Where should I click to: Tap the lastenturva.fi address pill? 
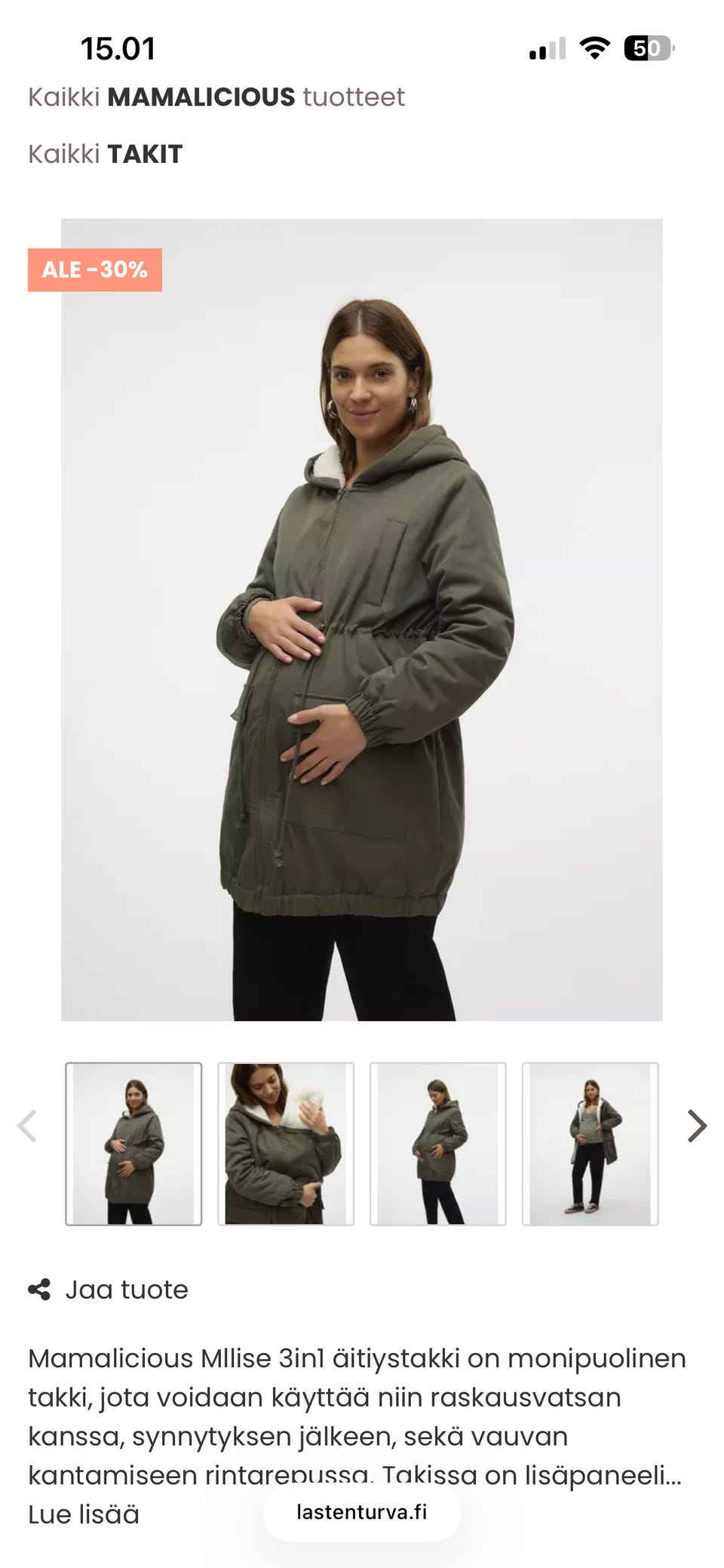pyautogui.click(x=362, y=1512)
